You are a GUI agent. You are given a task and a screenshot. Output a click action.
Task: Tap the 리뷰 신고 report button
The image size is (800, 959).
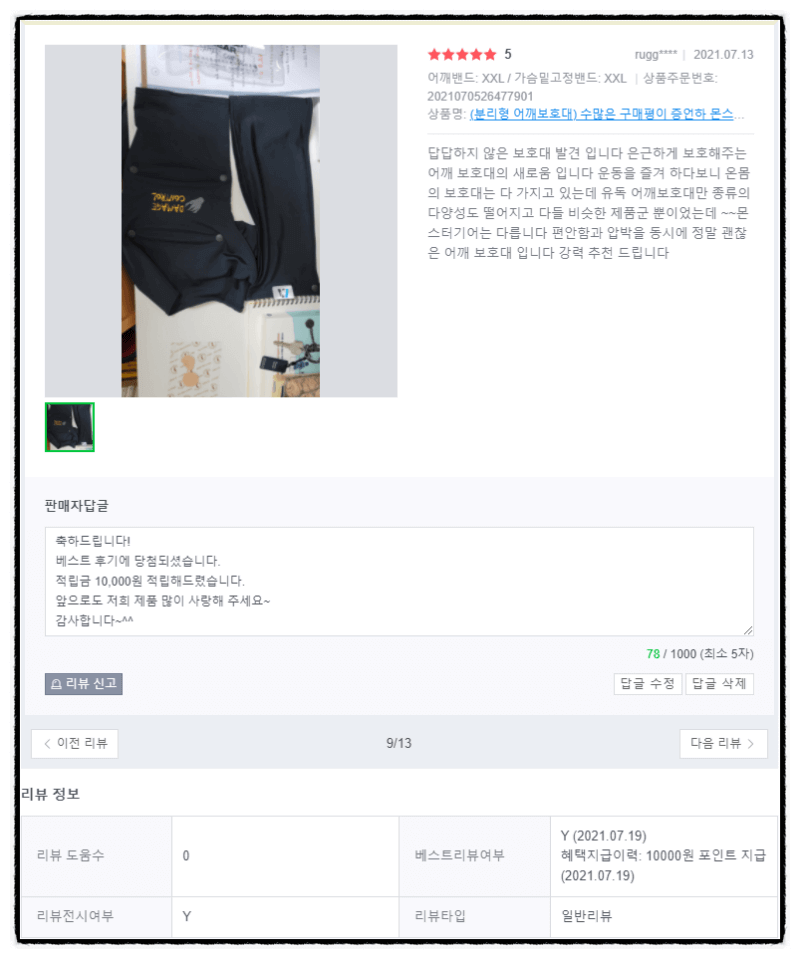[84, 684]
